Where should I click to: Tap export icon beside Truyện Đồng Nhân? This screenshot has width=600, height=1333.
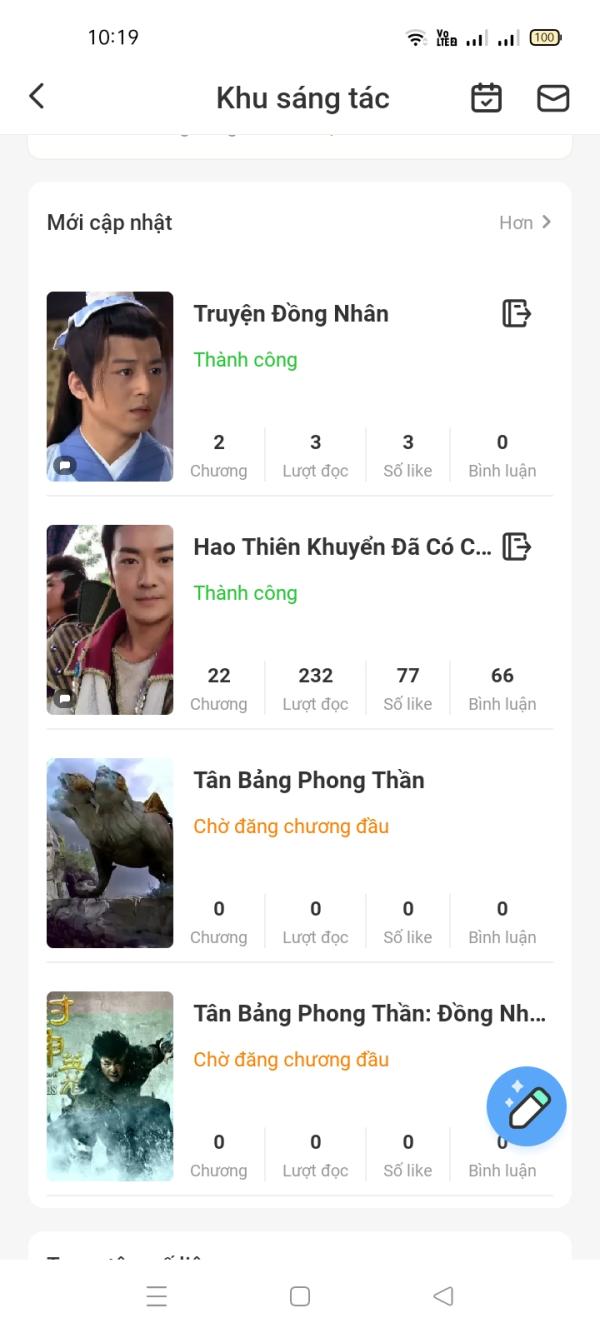516,314
